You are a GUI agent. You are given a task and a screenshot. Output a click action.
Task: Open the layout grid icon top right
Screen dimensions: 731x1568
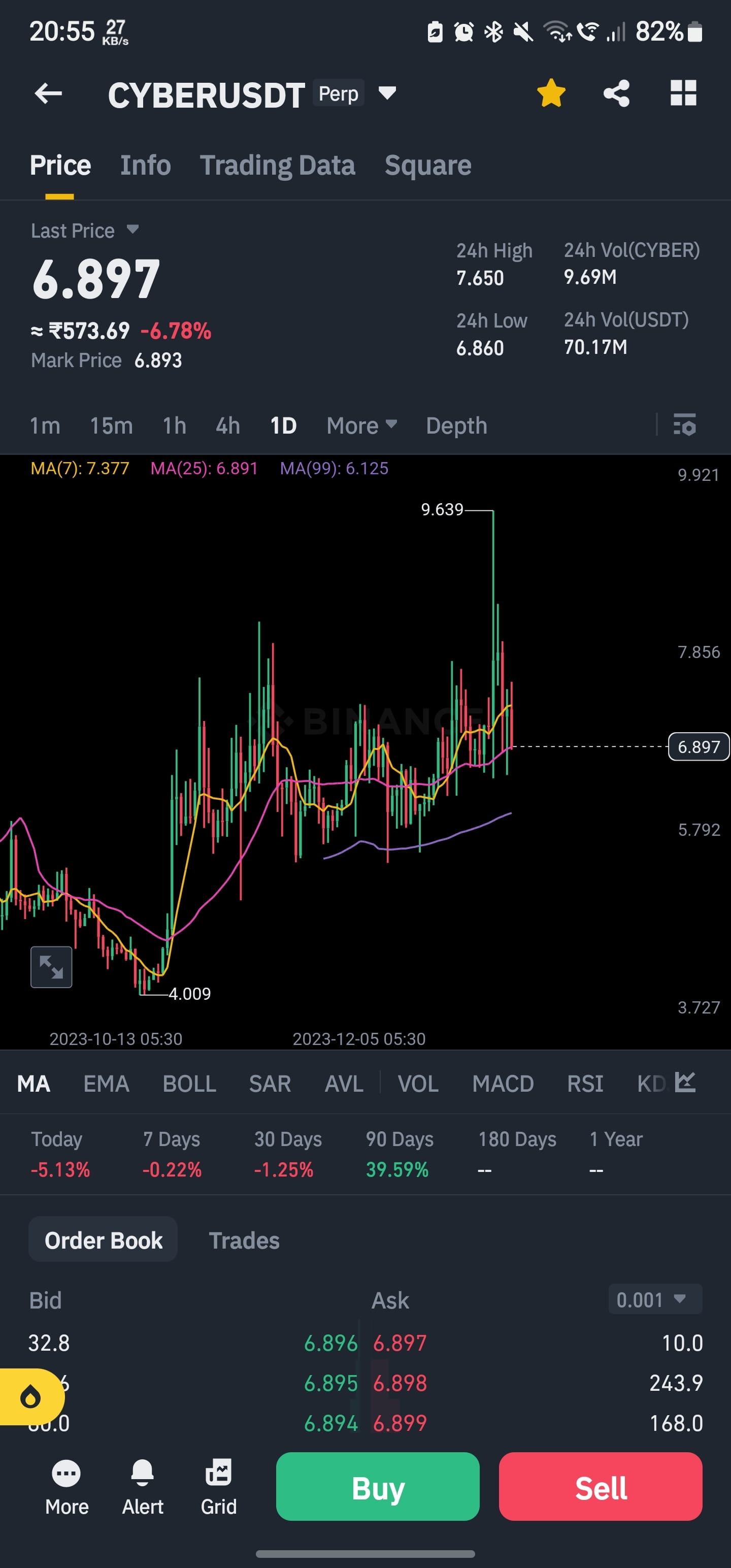pos(683,92)
